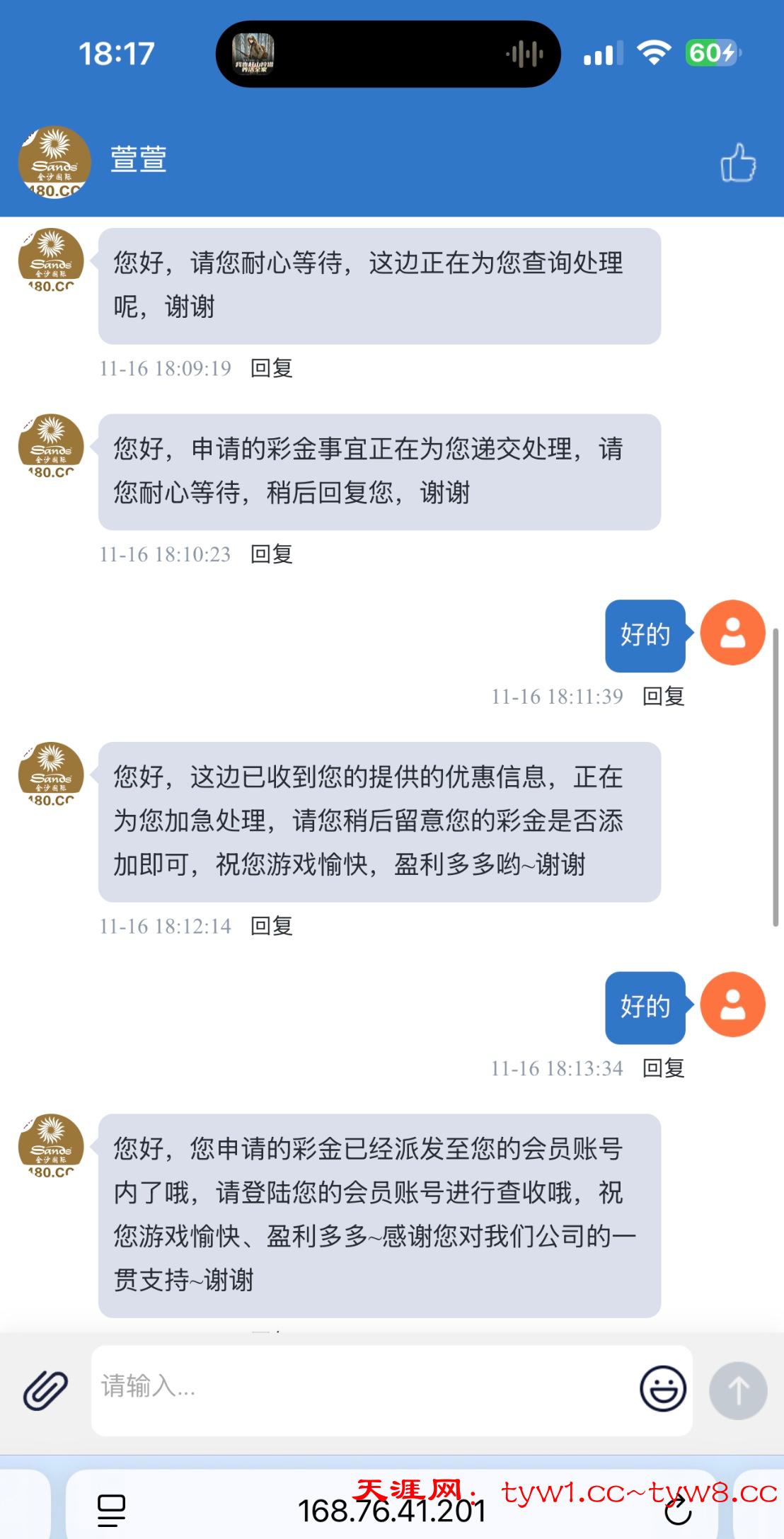Focus the 请输入 message input field
The width and height of the screenshot is (784, 1539).
361,1390
